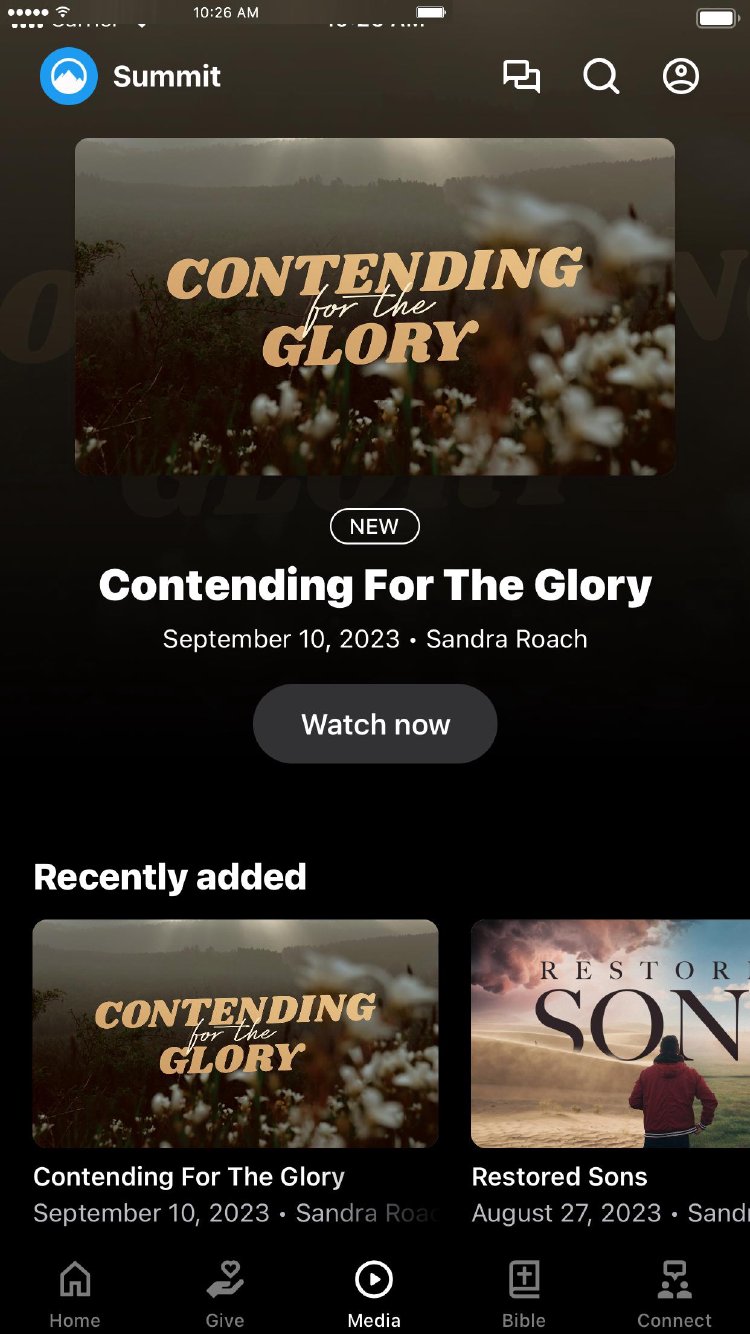Open the messages chat icon
The image size is (750, 1334).
coord(521,77)
